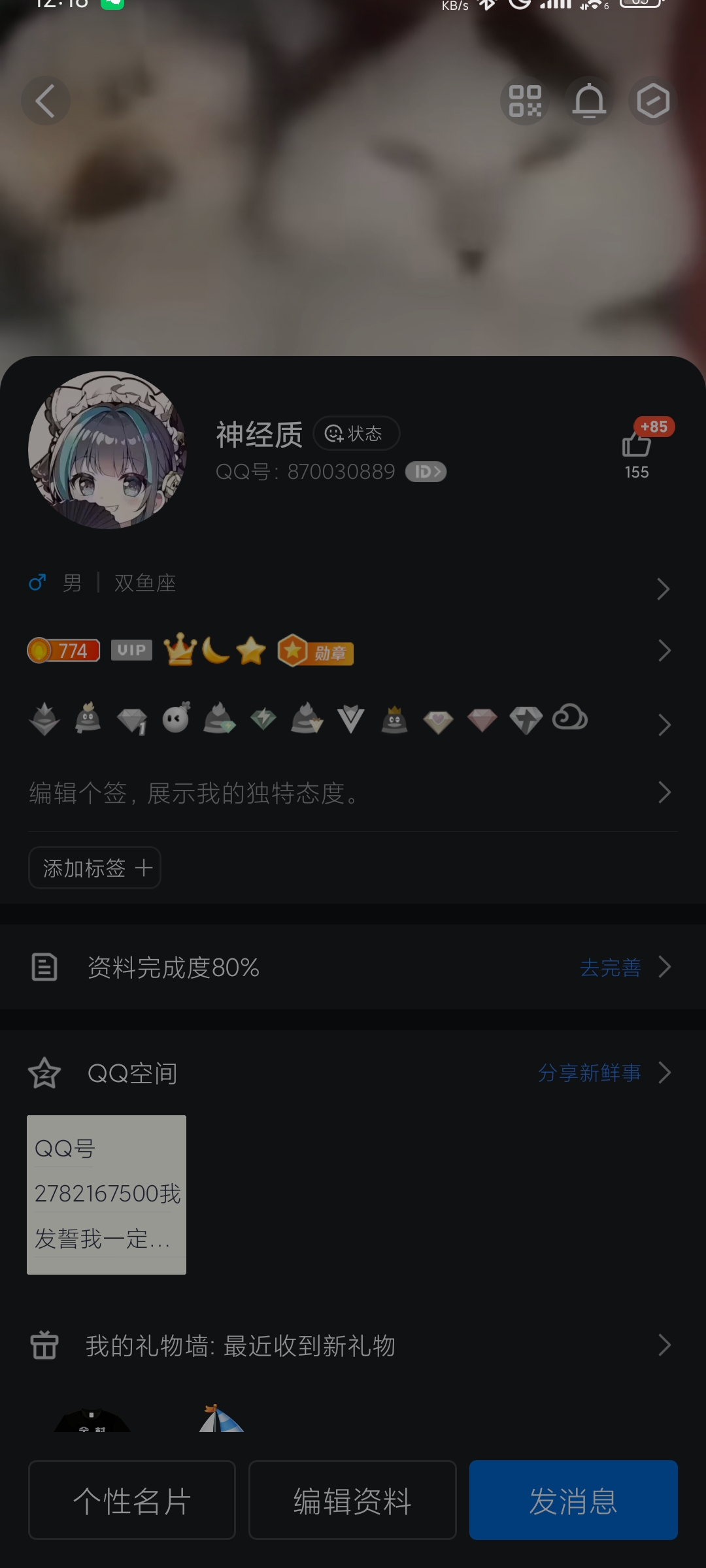
Task: Open the VIP level and 勋章 row
Action: click(x=353, y=651)
